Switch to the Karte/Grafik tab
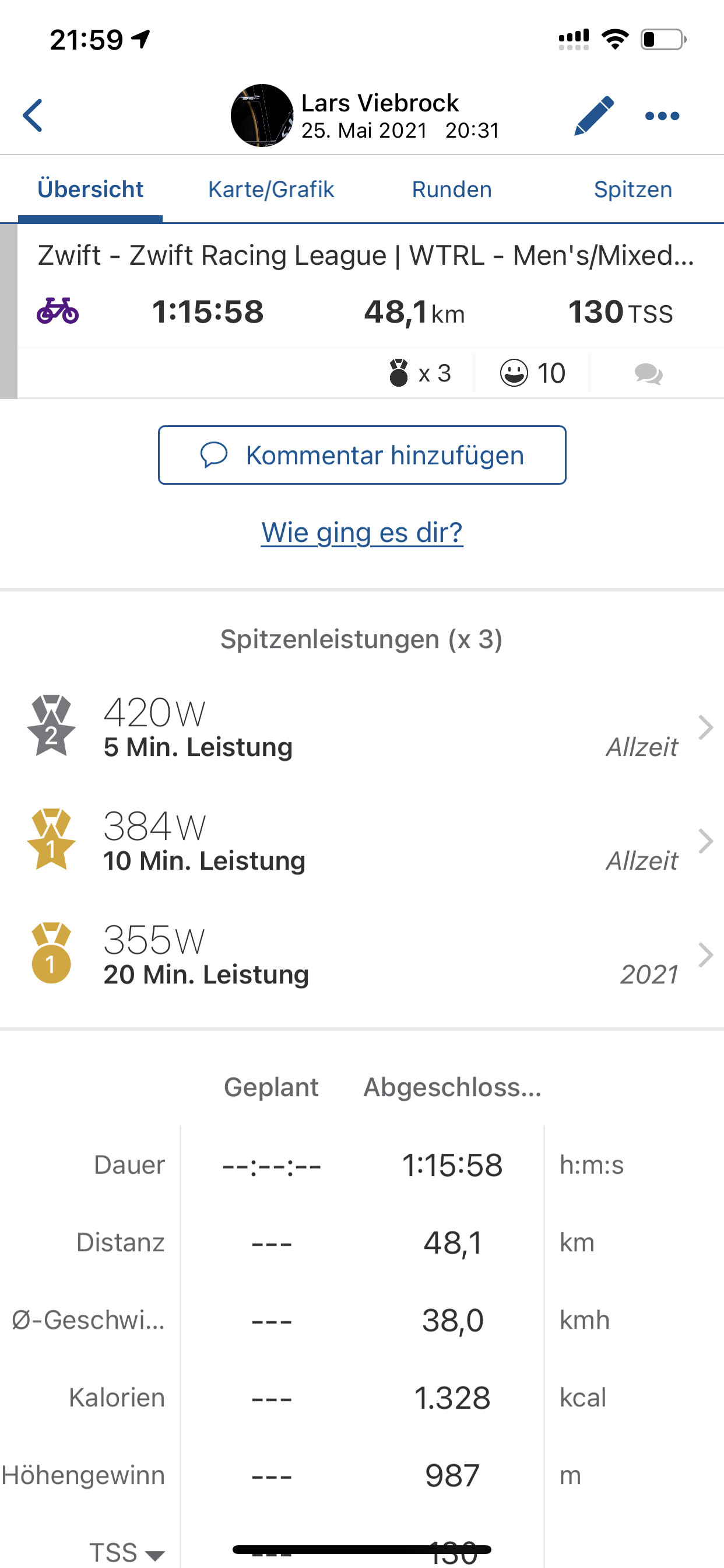The height and width of the screenshot is (1568, 724). coord(270,190)
